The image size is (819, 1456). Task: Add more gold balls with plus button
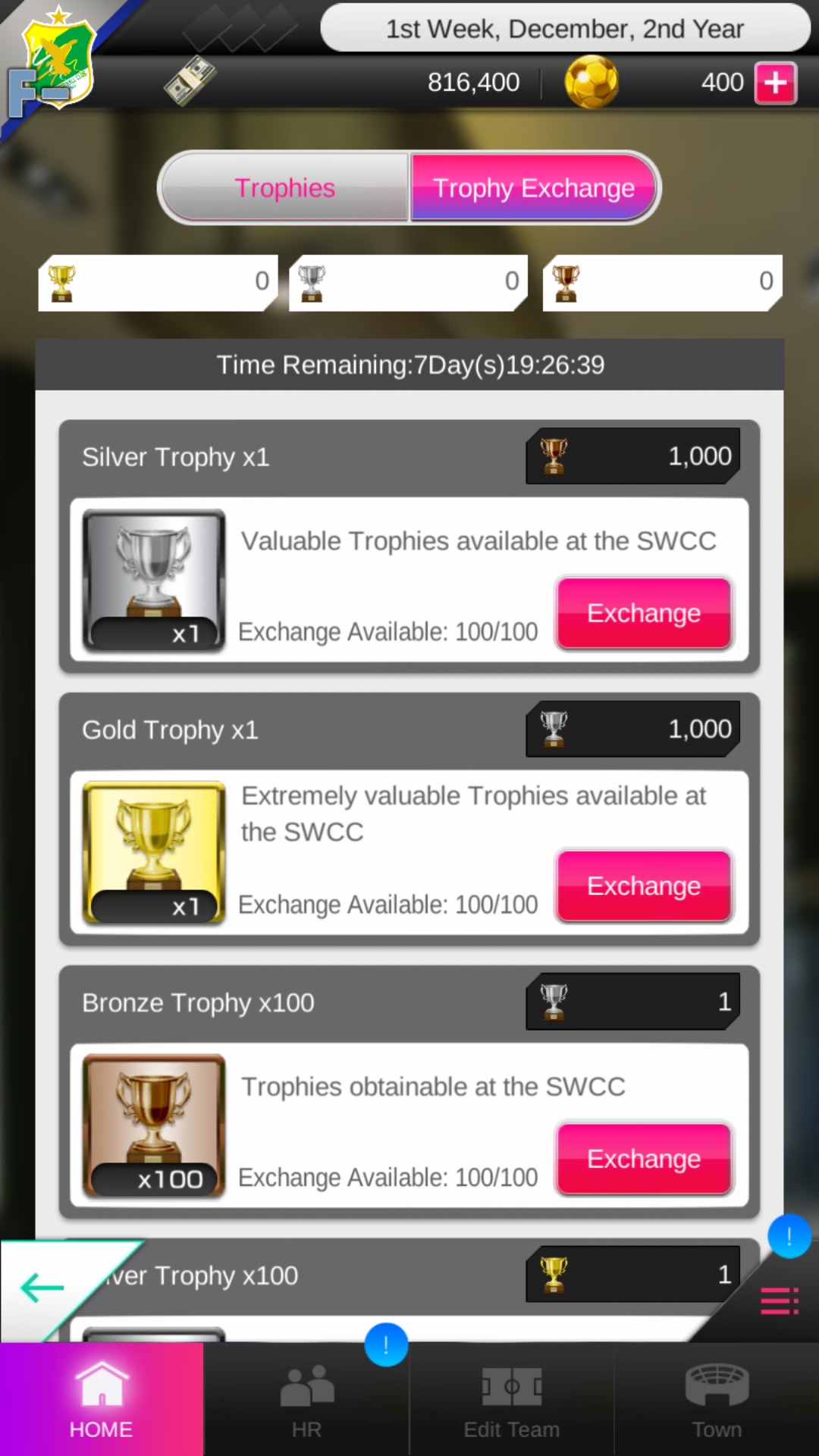[x=775, y=83]
